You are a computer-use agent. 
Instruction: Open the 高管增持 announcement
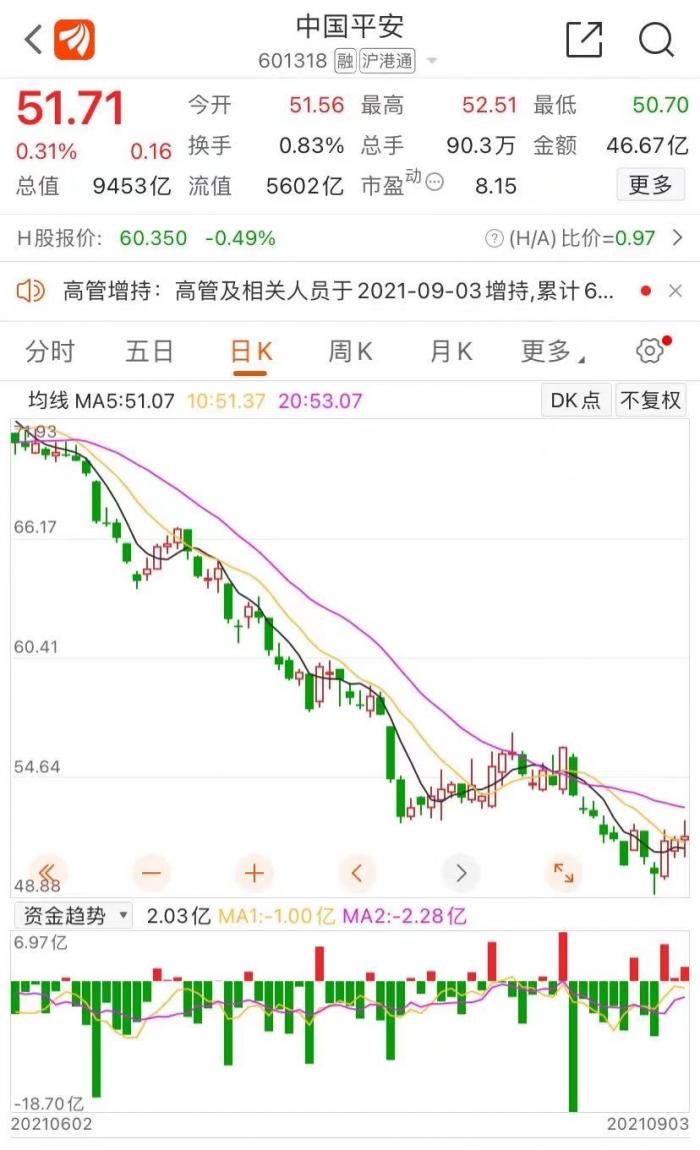340,291
